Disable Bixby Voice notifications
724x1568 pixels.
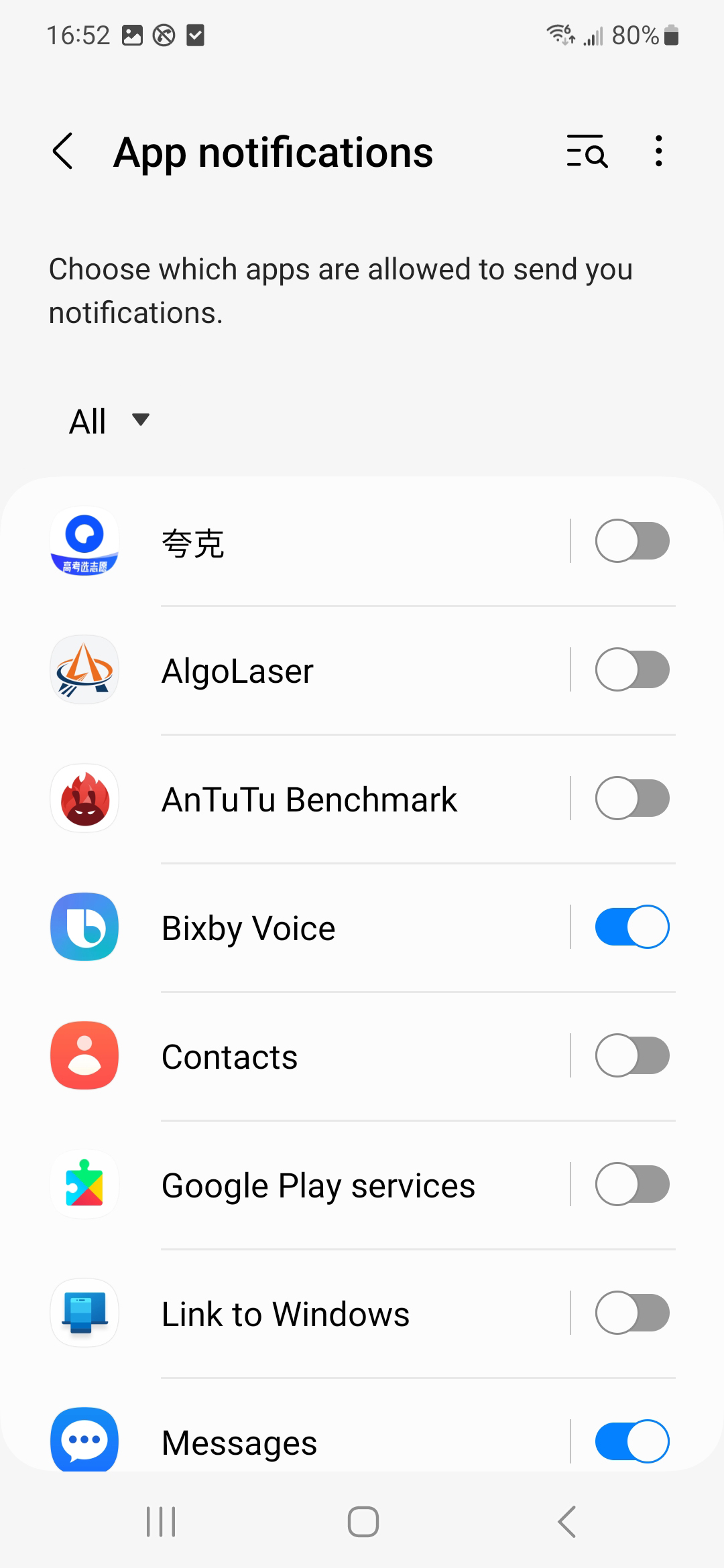coord(631,927)
